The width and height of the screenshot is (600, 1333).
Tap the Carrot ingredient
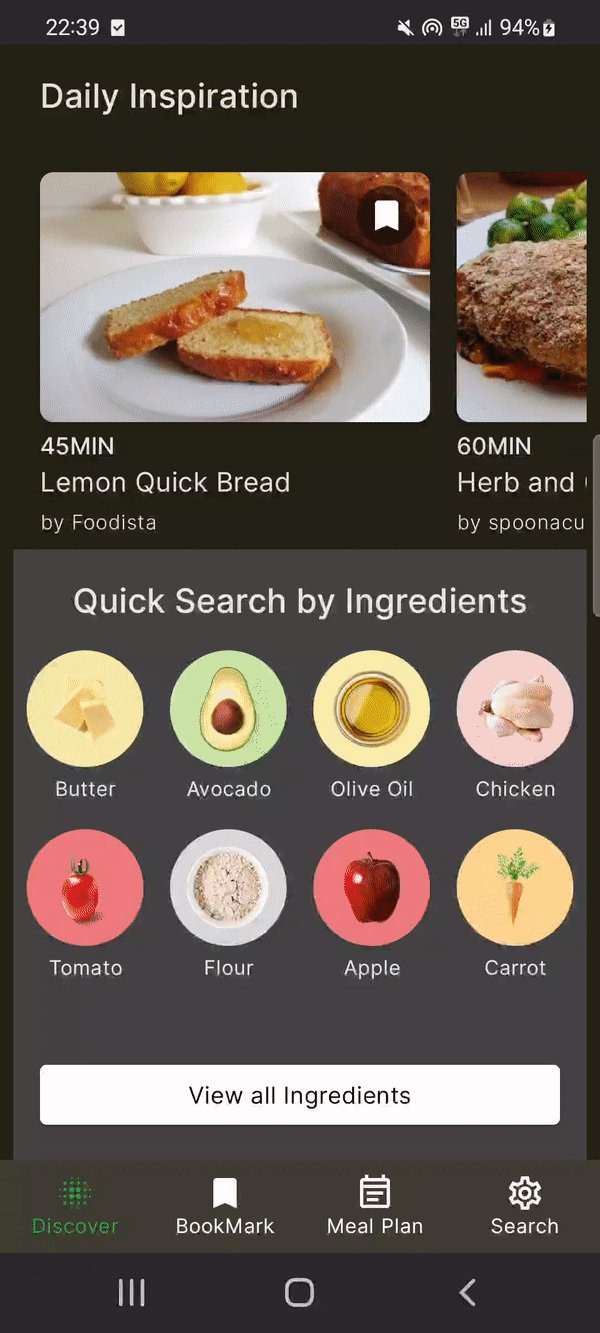click(x=515, y=888)
